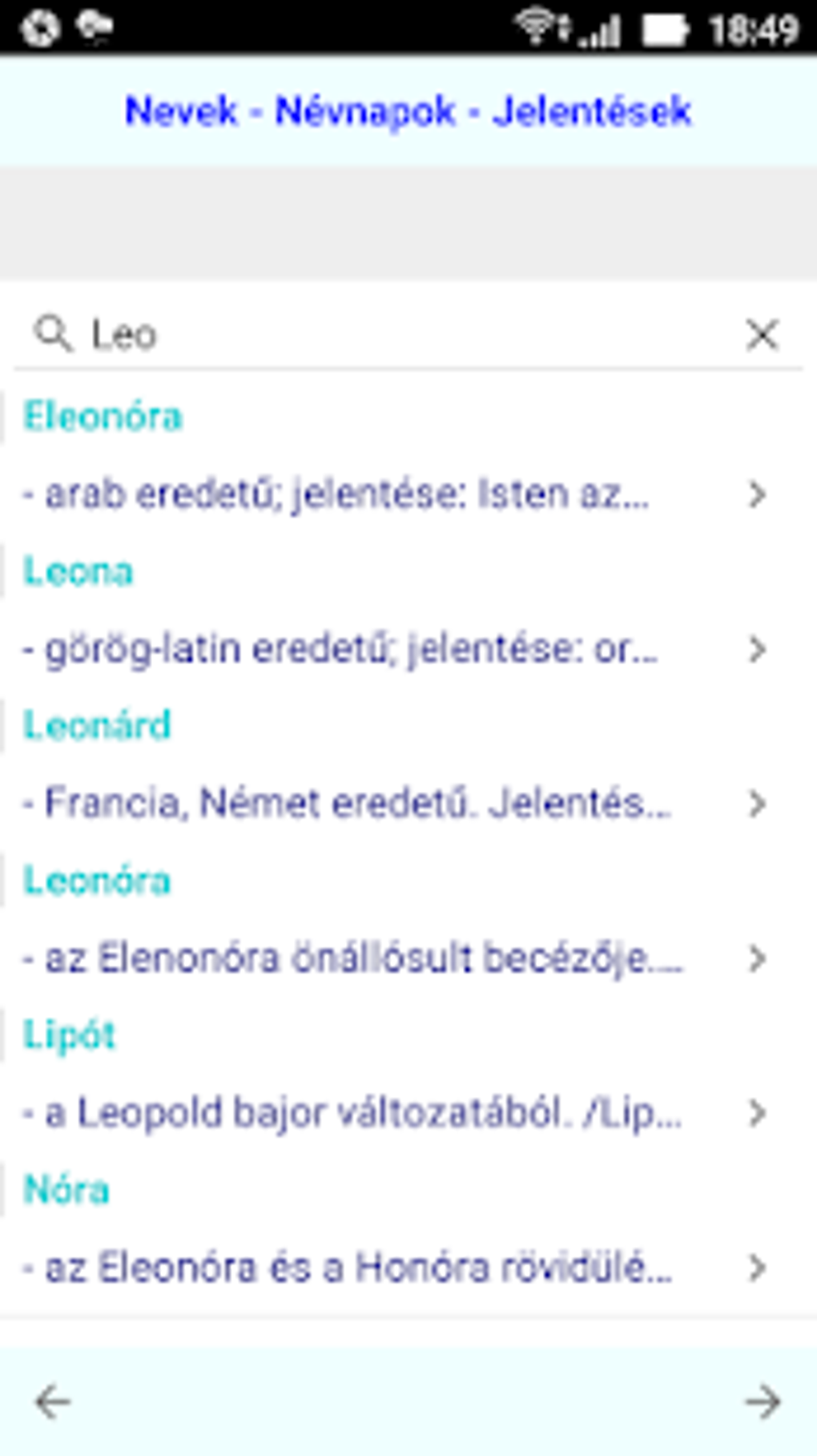The width and height of the screenshot is (817, 1456).
Task: Open the Nóra name entry
Action: (66, 1189)
